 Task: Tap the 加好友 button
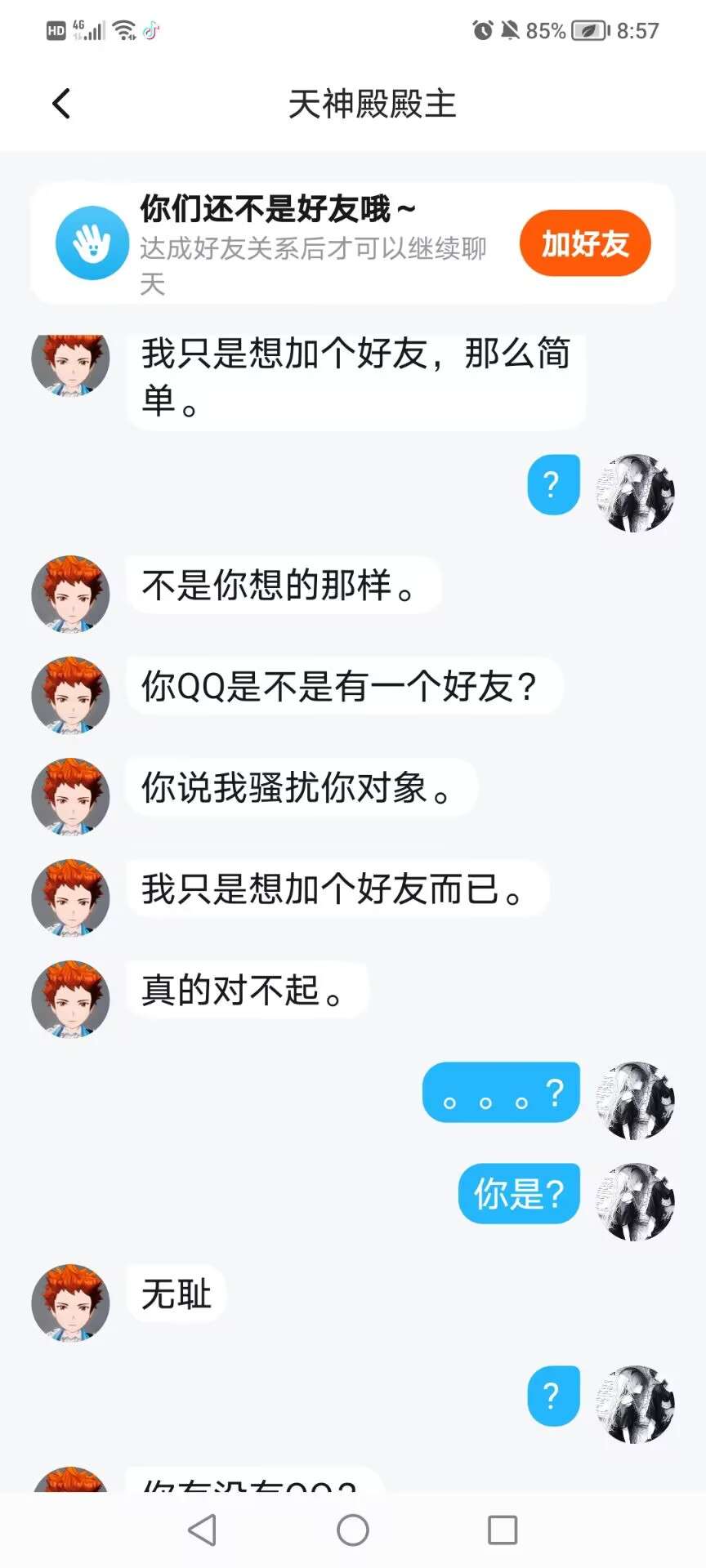coord(584,243)
